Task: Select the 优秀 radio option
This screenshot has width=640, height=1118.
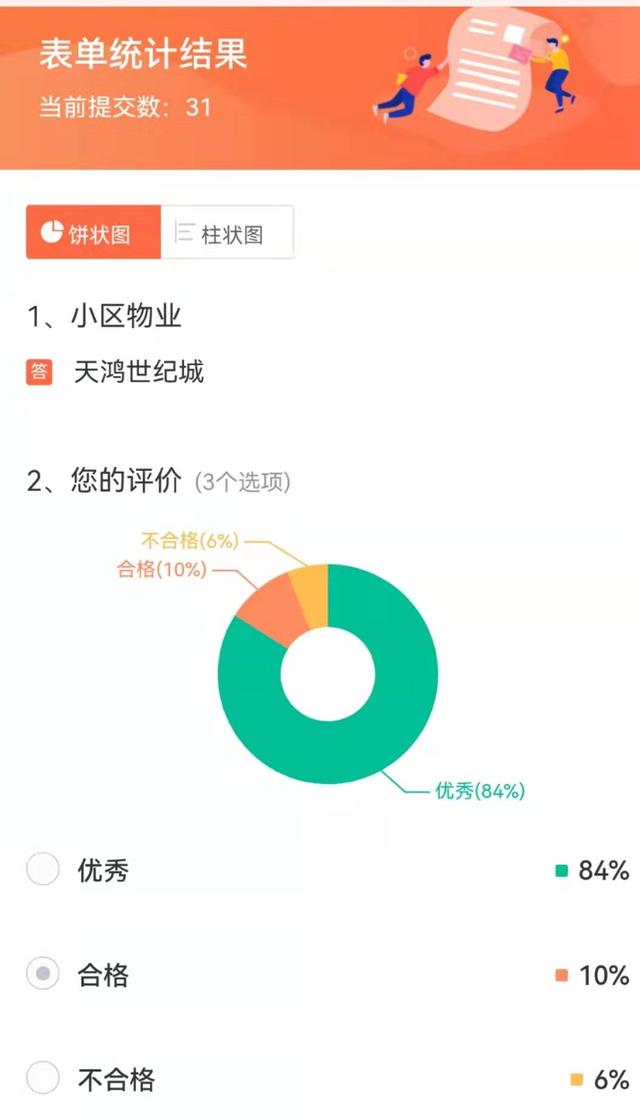Action: [43, 869]
